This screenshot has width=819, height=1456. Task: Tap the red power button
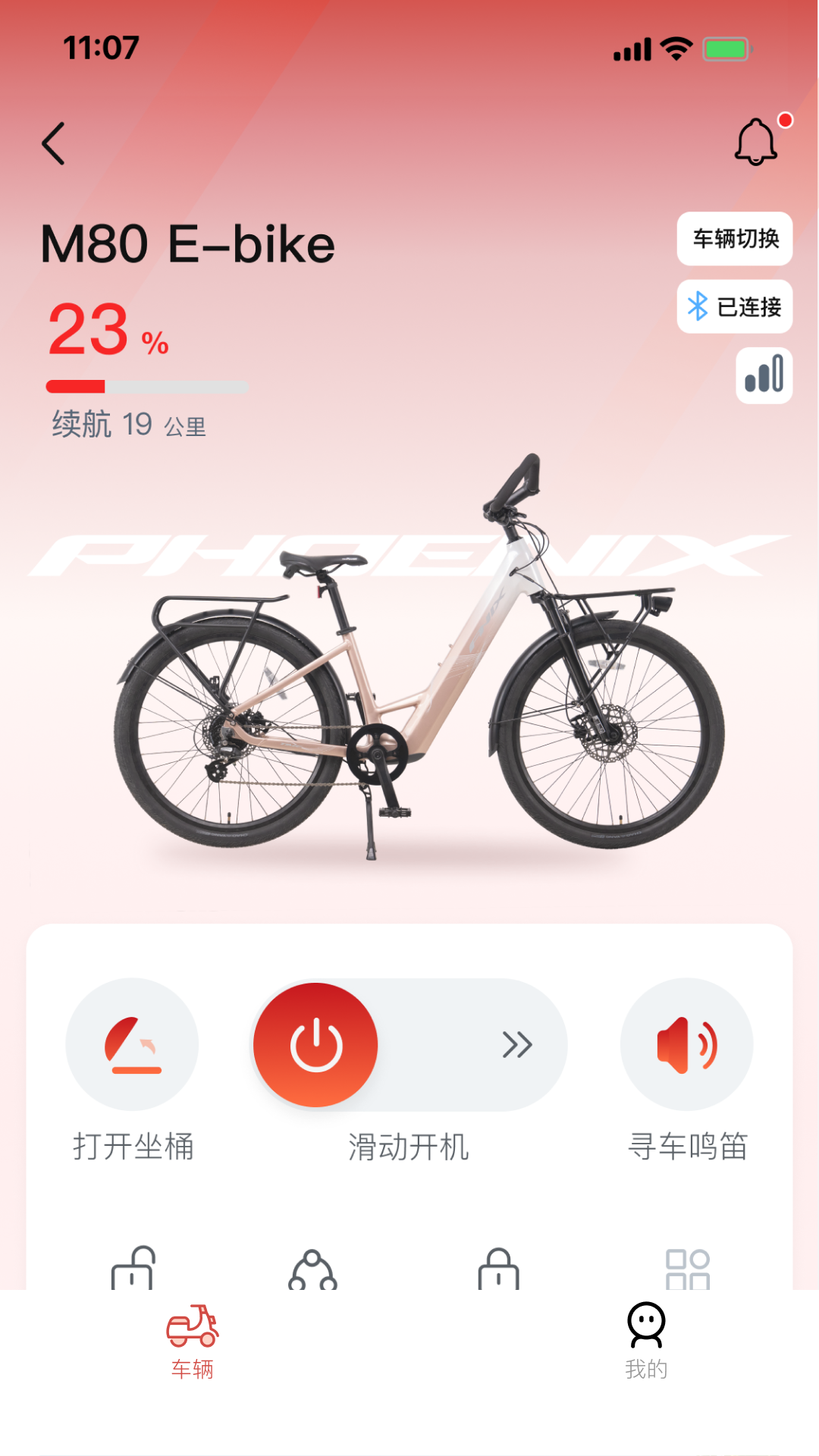(315, 1045)
